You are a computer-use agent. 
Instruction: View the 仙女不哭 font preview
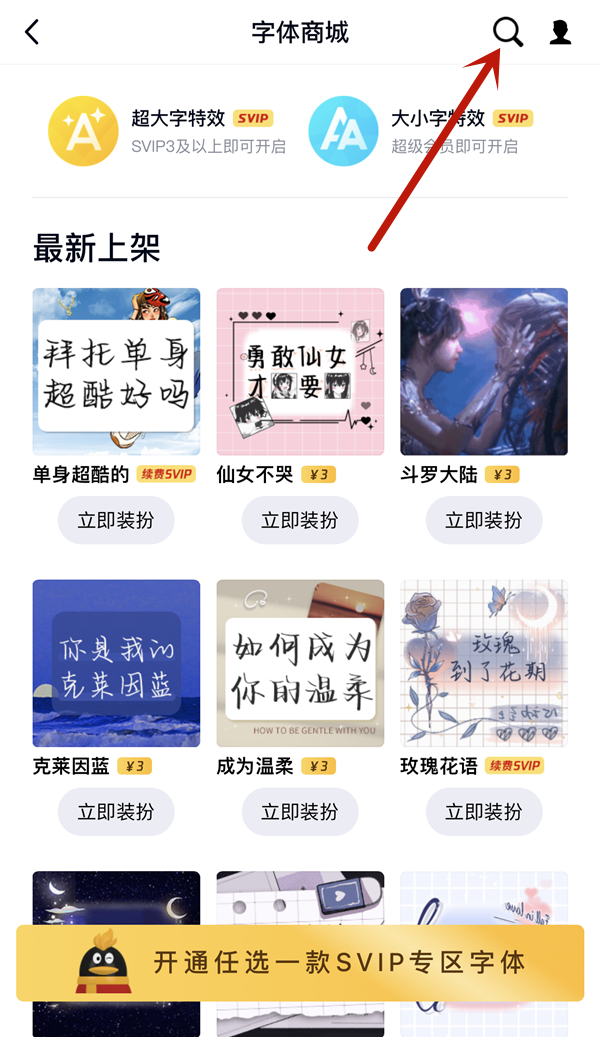[300, 372]
